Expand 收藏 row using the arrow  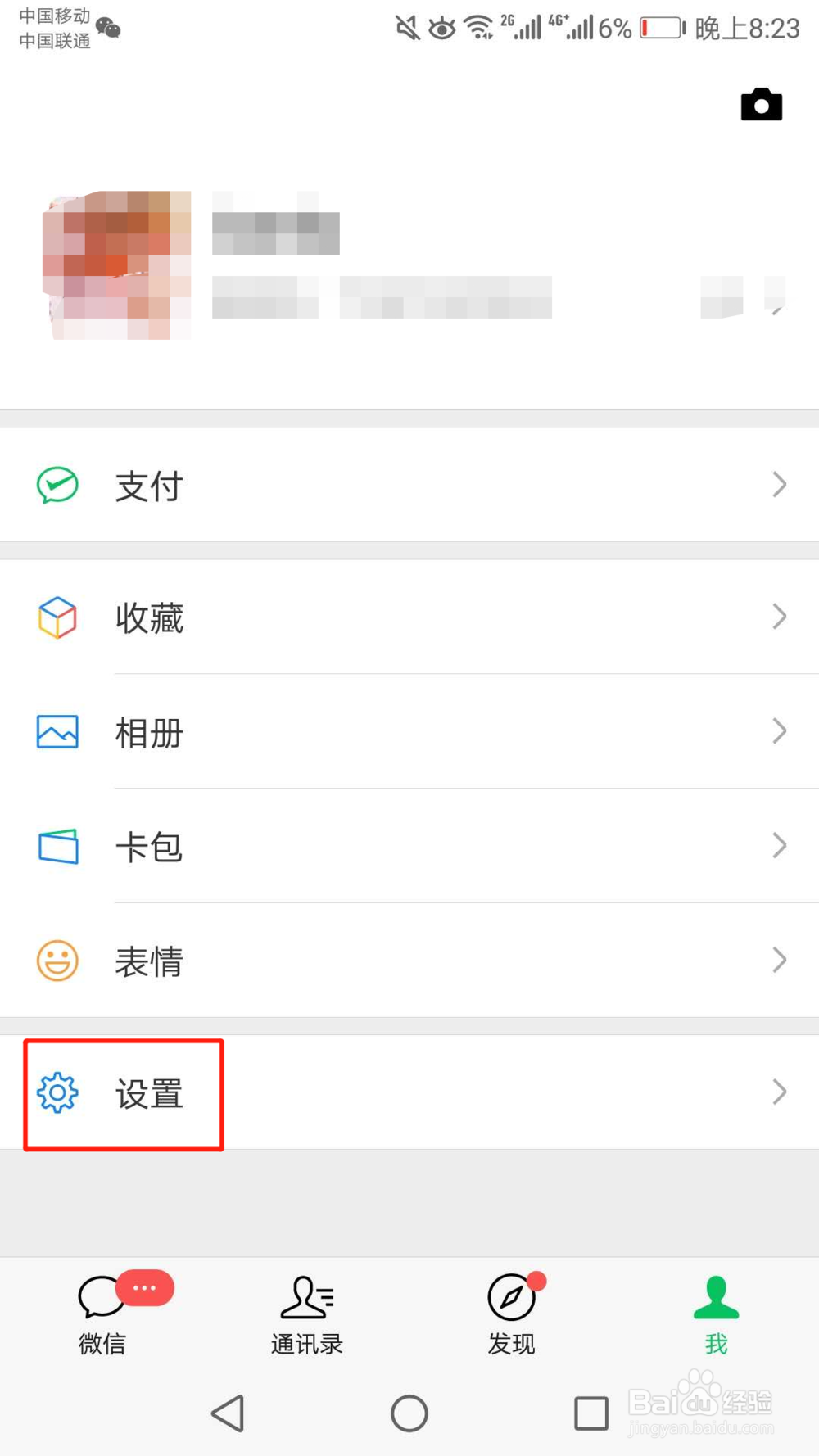(x=779, y=617)
